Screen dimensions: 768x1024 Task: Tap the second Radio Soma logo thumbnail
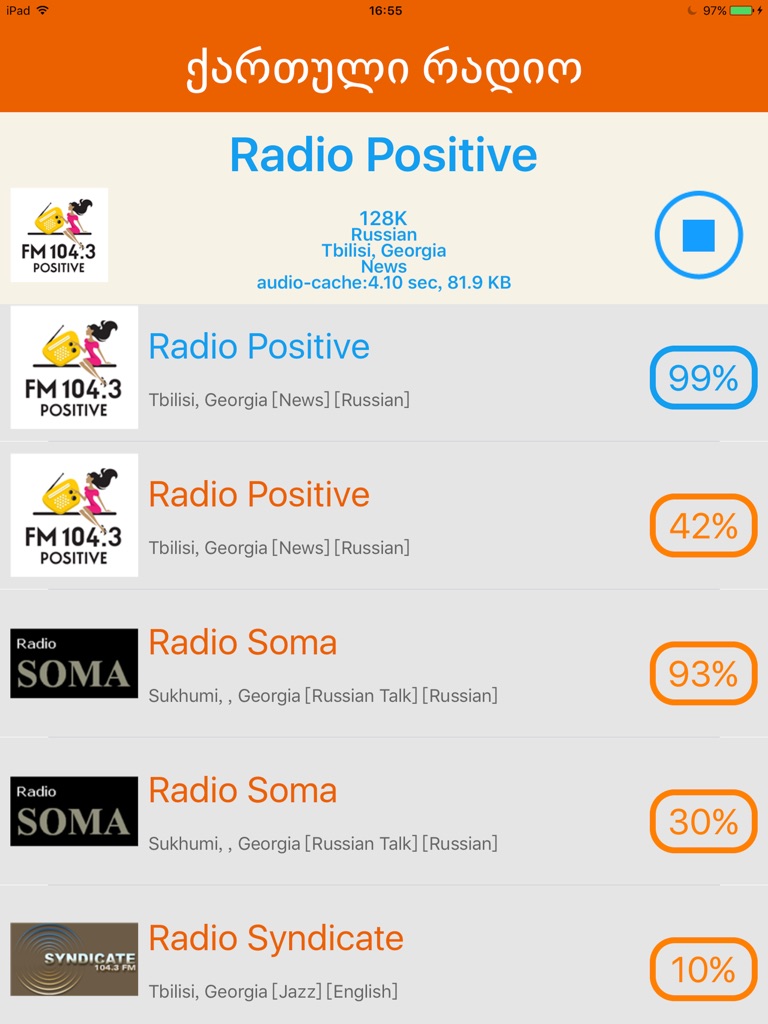tap(74, 811)
